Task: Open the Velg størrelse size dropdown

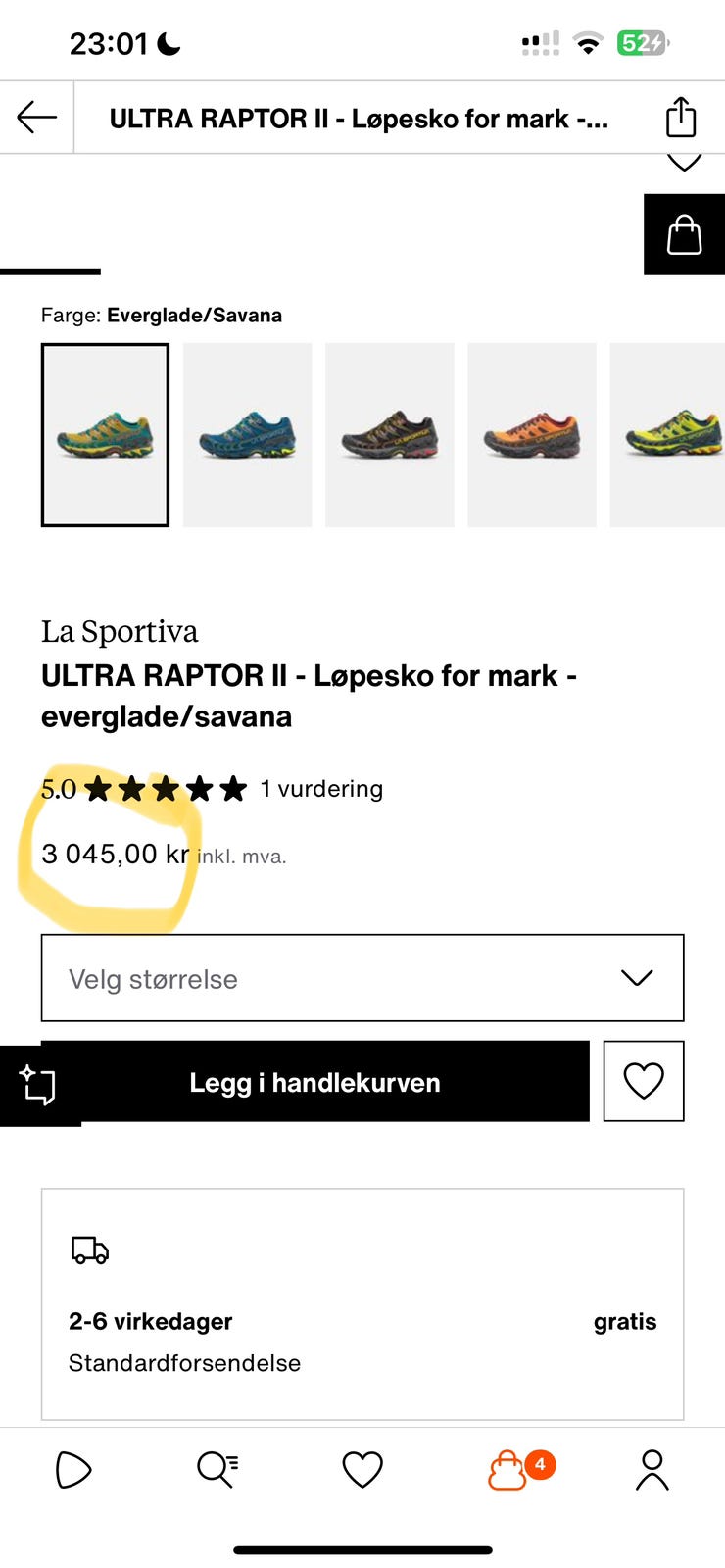Action: [x=362, y=978]
